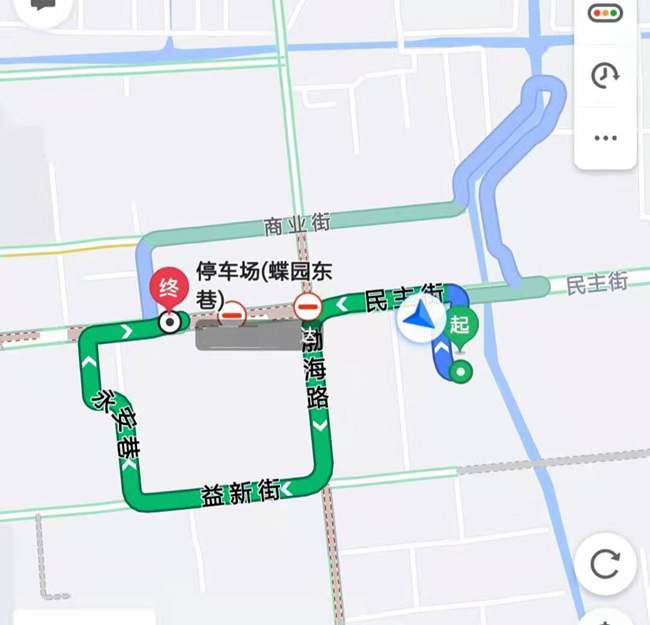Viewport: 650px width, 625px height.
Task: Open the more options ellipsis menu
Action: coord(605,138)
